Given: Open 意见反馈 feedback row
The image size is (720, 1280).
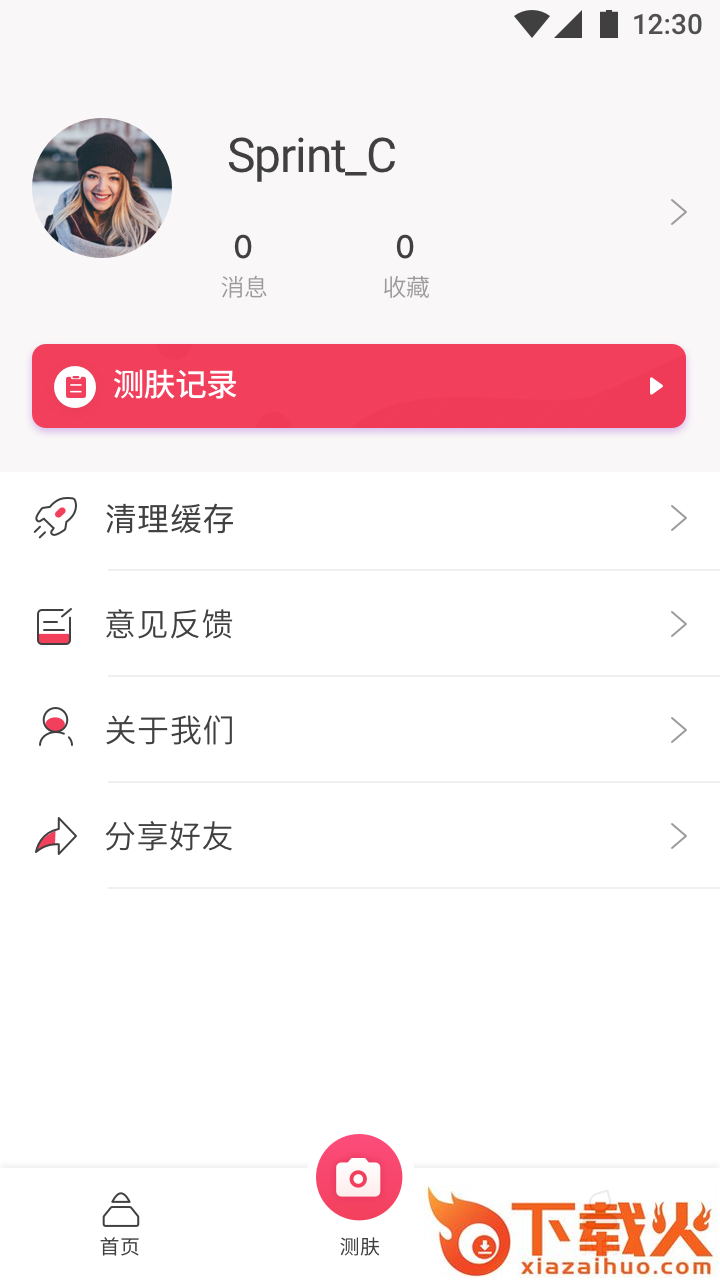Looking at the screenshot, I should tap(360, 625).
